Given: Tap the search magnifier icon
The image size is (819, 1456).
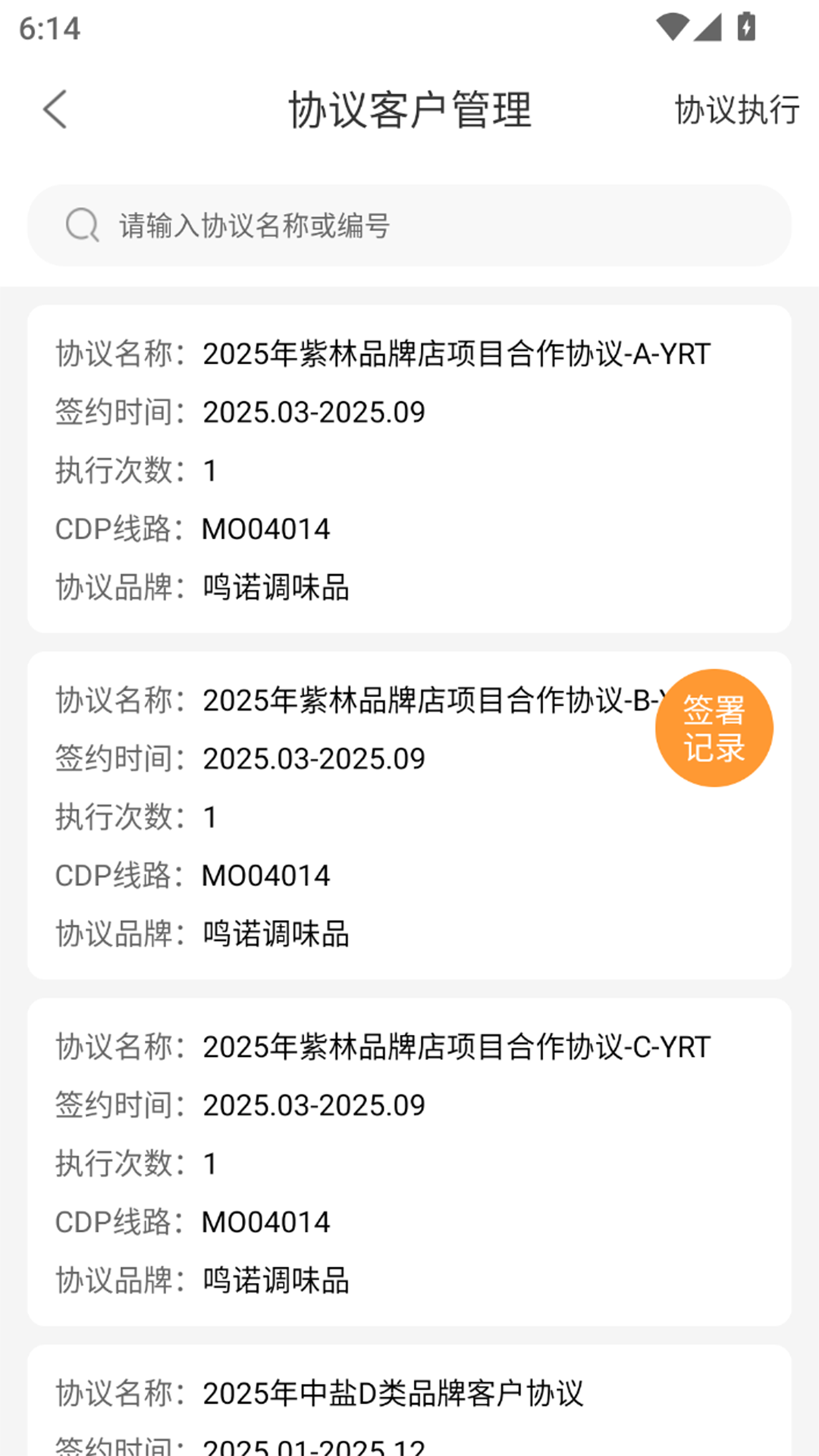Looking at the screenshot, I should tap(82, 224).
